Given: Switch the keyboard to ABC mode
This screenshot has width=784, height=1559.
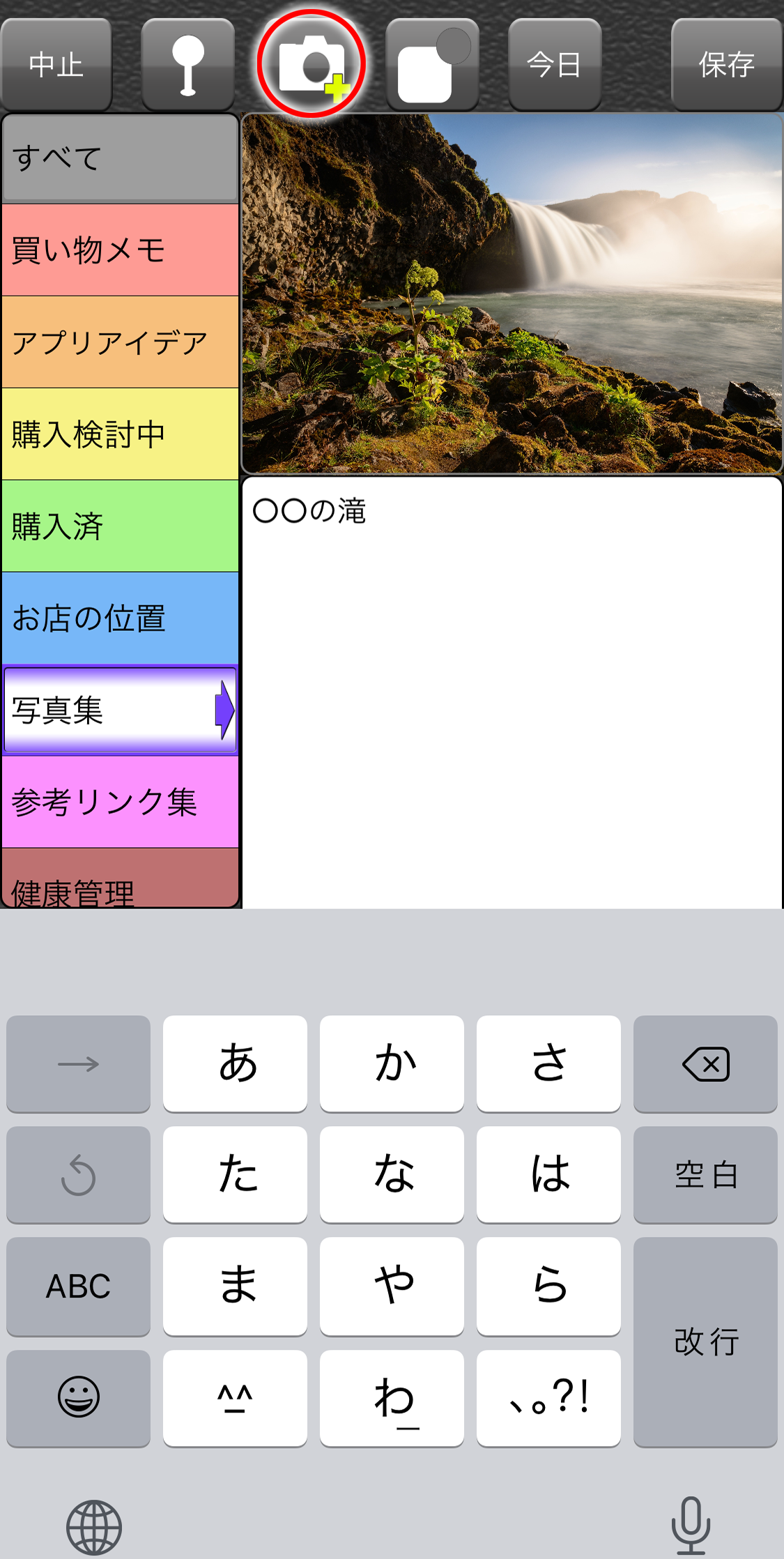Looking at the screenshot, I should (78, 1286).
